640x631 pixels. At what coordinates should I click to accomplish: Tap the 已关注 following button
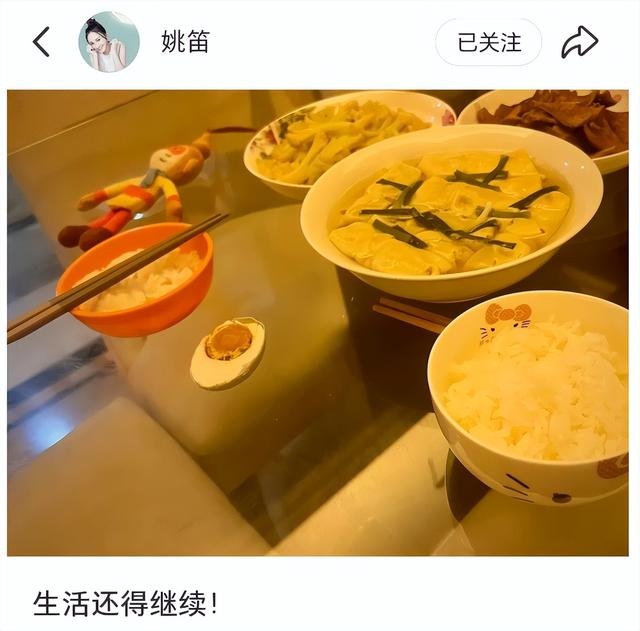489,42
